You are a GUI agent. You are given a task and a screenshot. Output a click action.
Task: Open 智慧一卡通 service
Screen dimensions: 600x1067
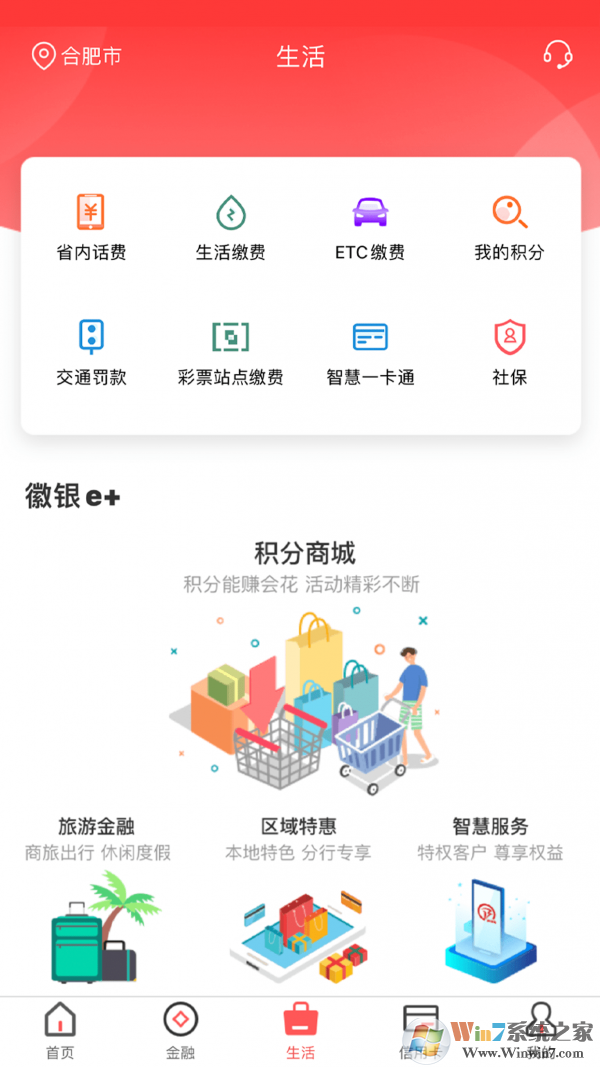pos(370,353)
